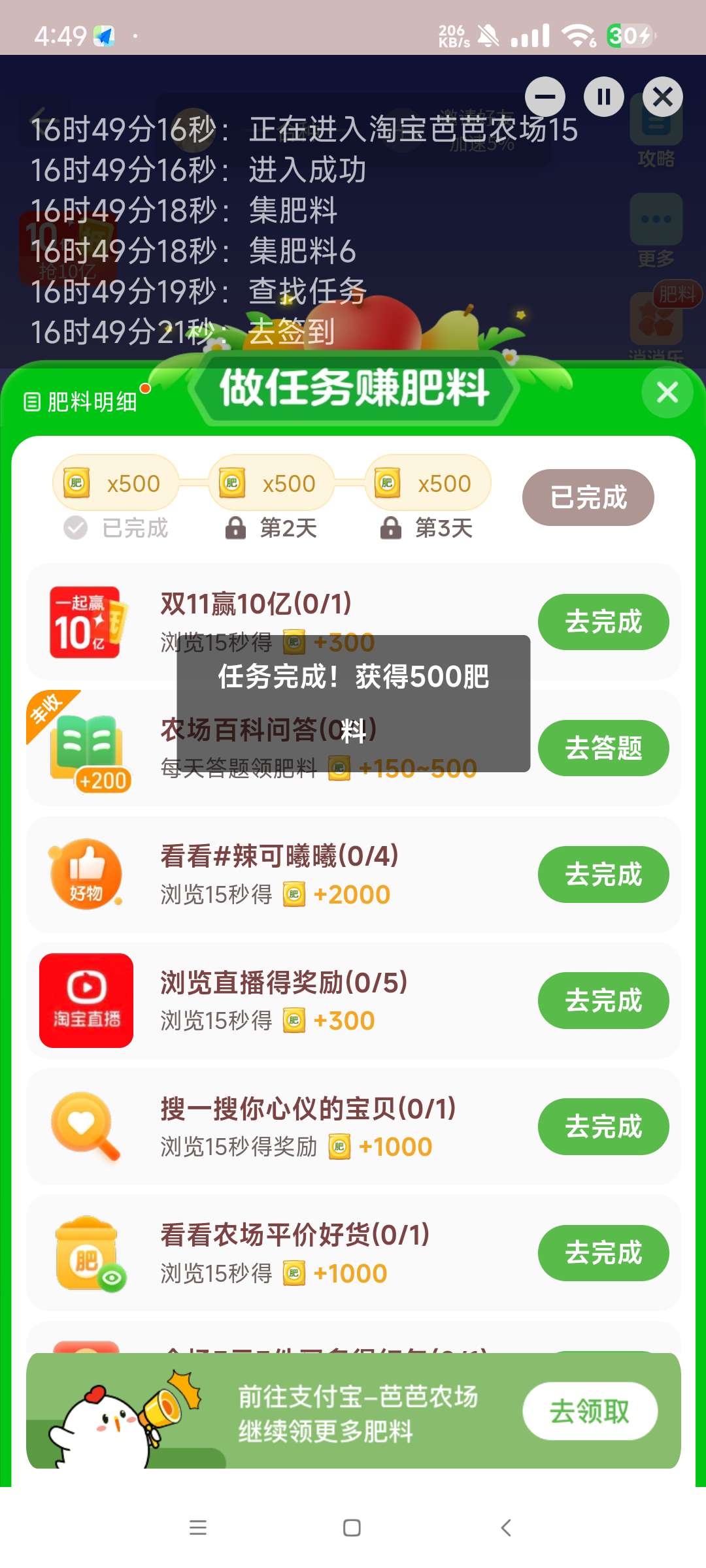Open the 农场百科问答 green book icon
Image resolution: width=706 pixels, height=1568 pixels.
click(87, 745)
